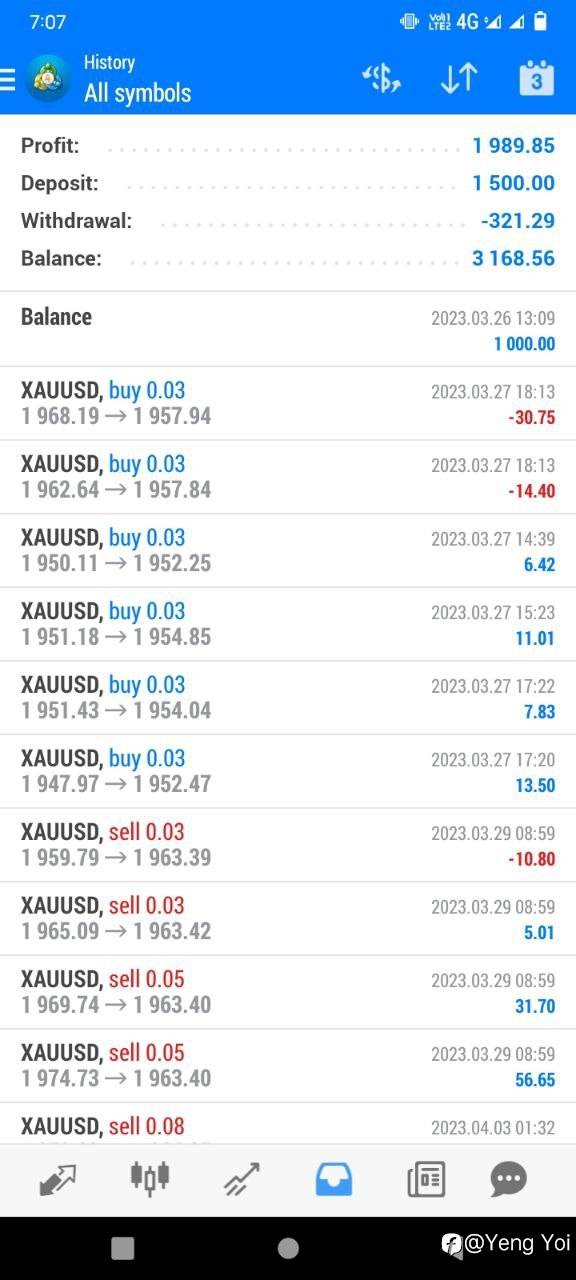The width and height of the screenshot is (576, 1280).
Task: Open the 1 000.00 Balance deposit entry
Action: click(x=288, y=329)
